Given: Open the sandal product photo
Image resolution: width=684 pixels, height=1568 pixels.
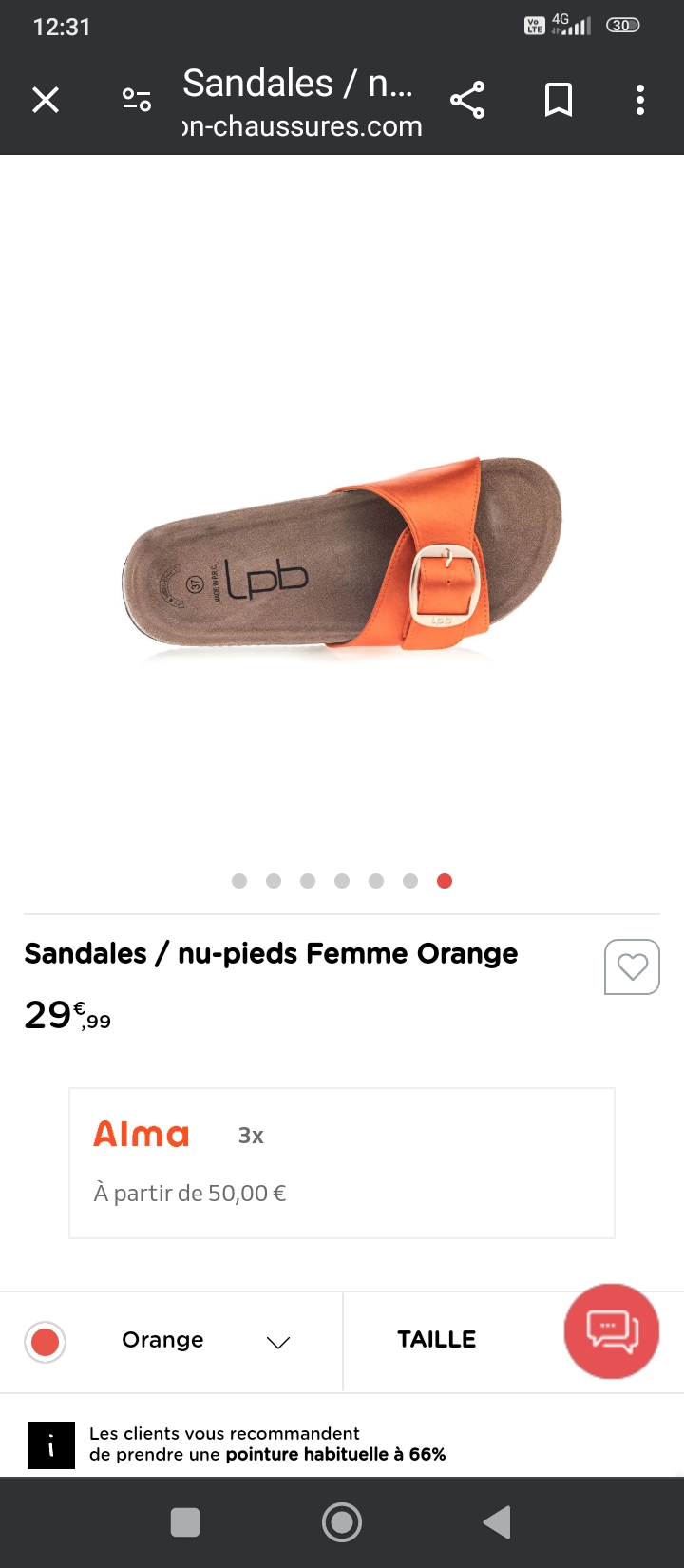Looking at the screenshot, I should click(342, 556).
